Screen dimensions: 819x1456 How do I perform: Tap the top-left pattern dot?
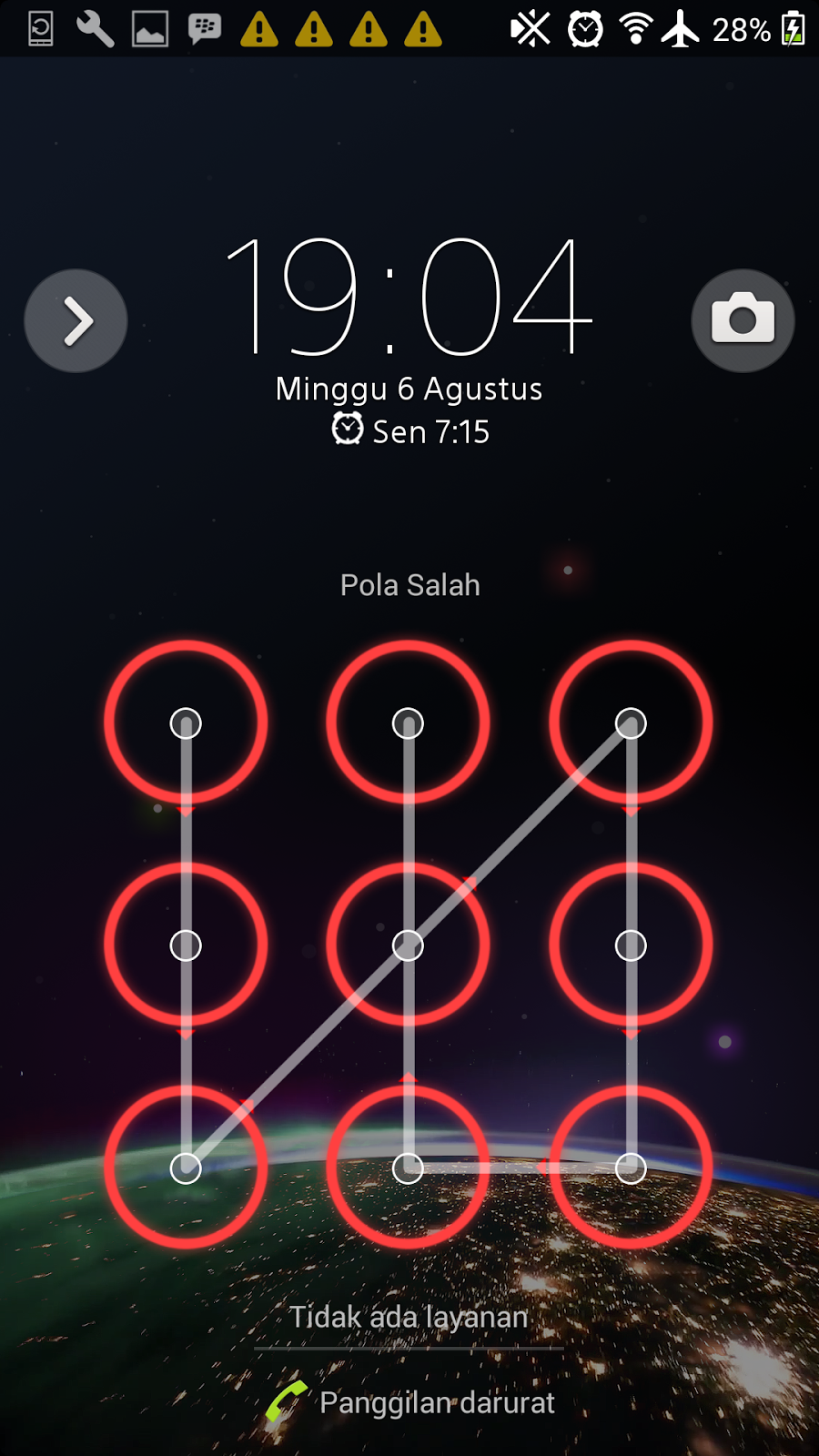[x=186, y=723]
